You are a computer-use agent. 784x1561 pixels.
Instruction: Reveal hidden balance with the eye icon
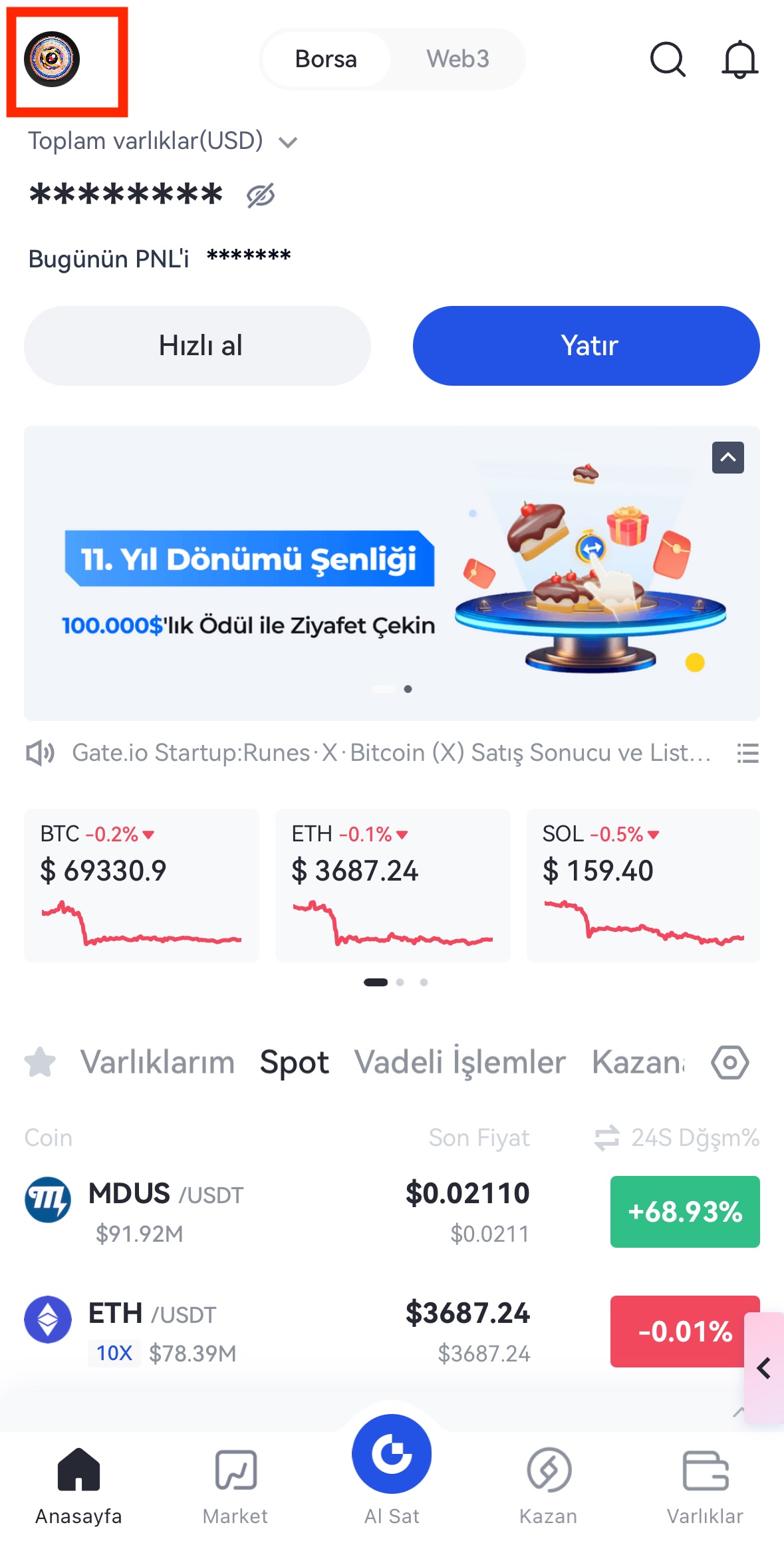point(261,196)
